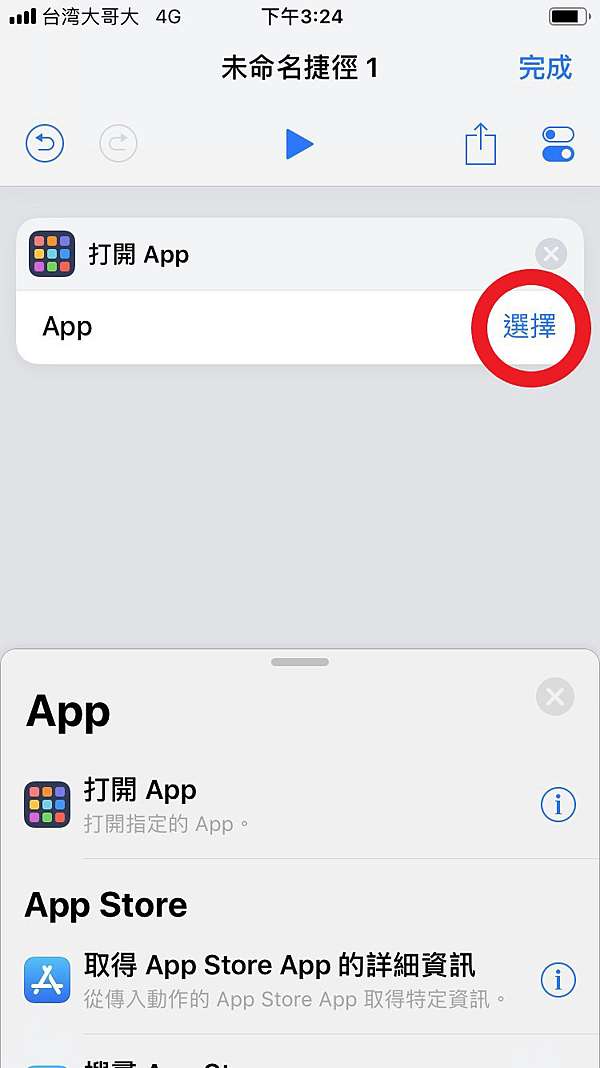The image size is (600, 1068).
Task: Share this shortcut
Action: 481,143
